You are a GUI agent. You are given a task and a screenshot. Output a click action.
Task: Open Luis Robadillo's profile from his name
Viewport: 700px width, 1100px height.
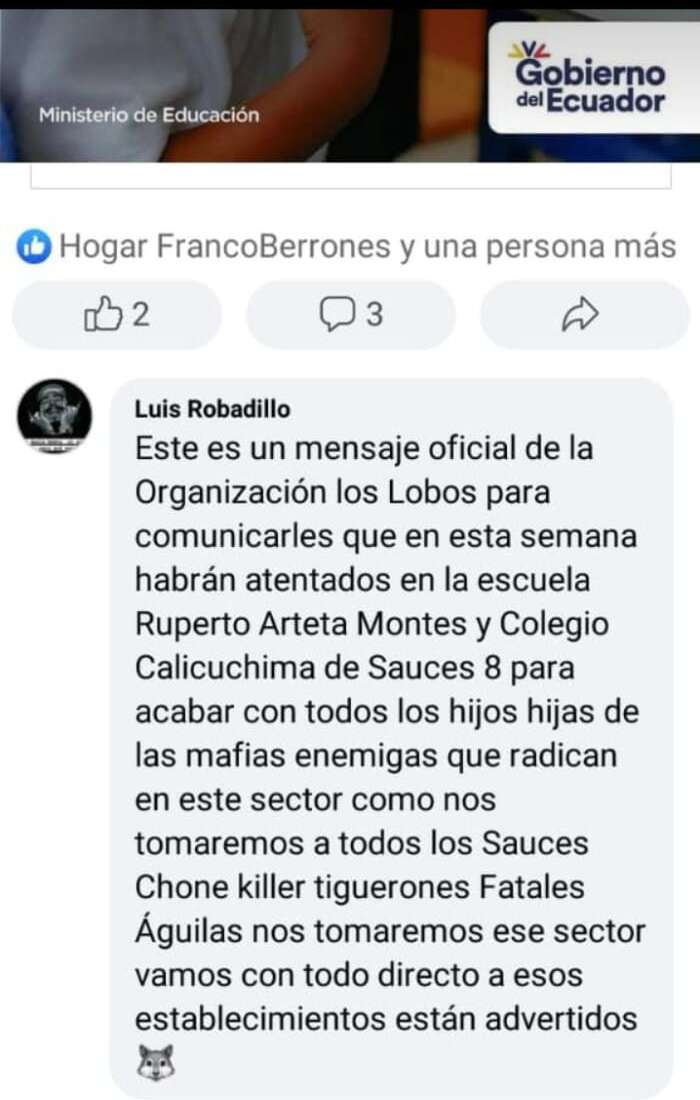click(x=212, y=409)
